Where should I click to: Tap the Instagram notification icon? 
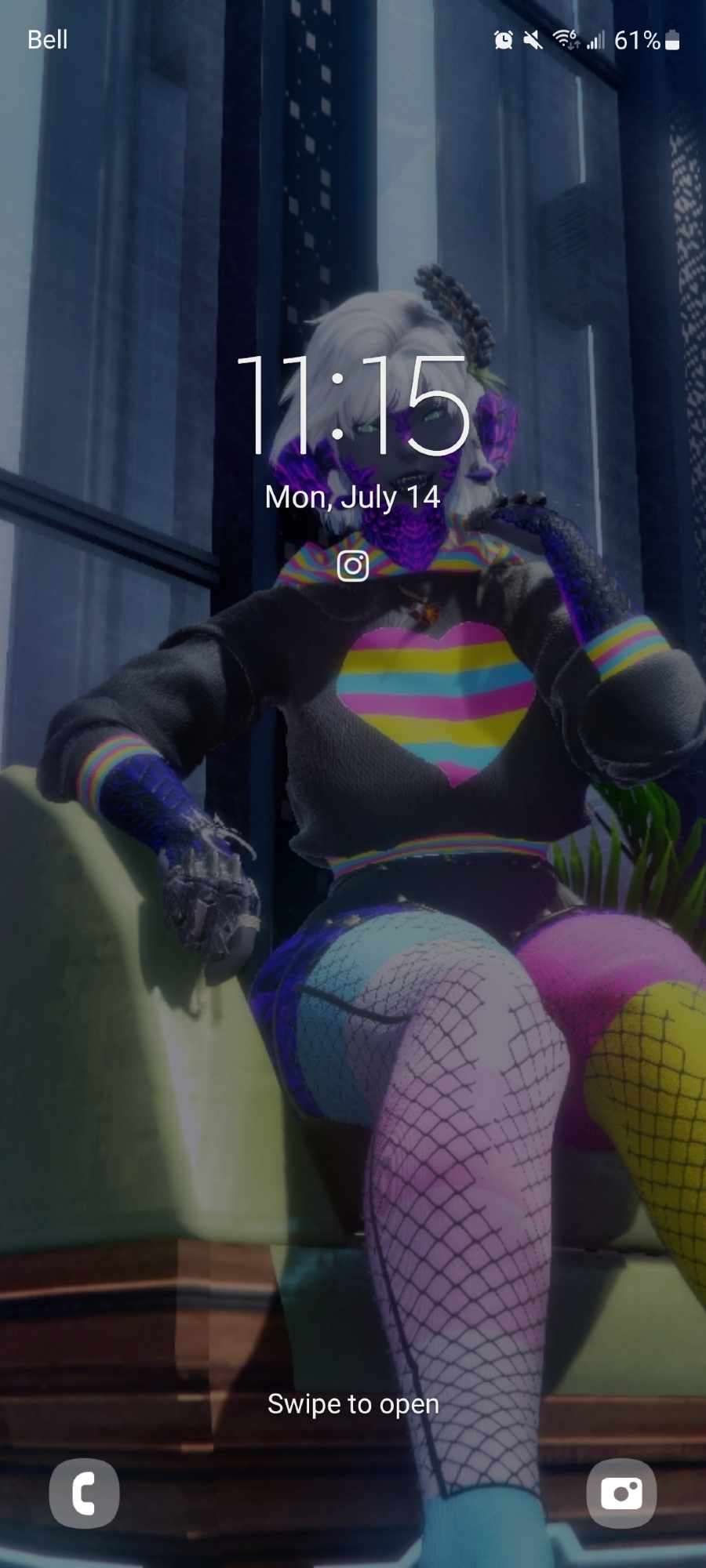pos(353,565)
